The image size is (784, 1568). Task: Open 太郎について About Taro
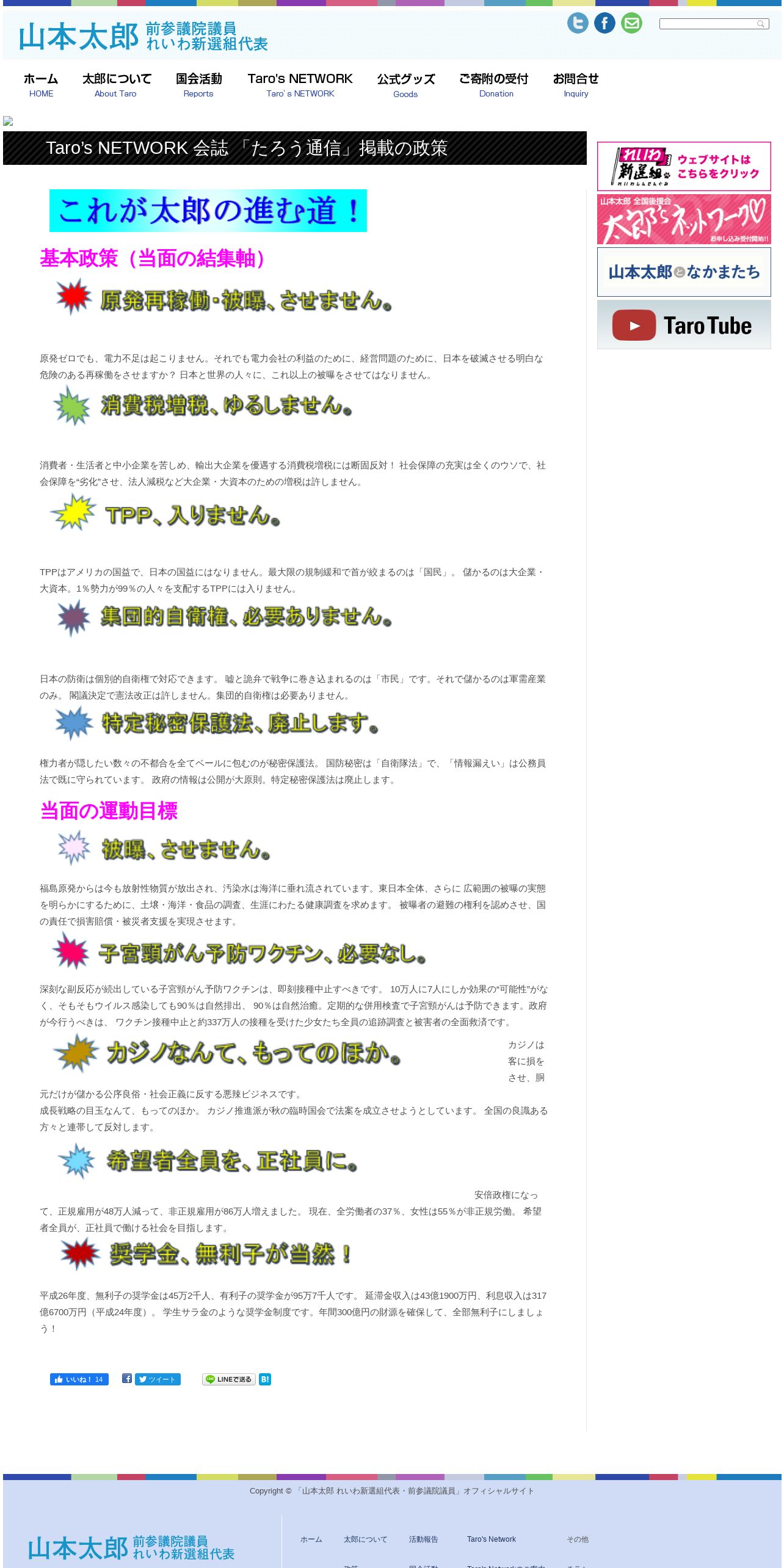click(116, 85)
